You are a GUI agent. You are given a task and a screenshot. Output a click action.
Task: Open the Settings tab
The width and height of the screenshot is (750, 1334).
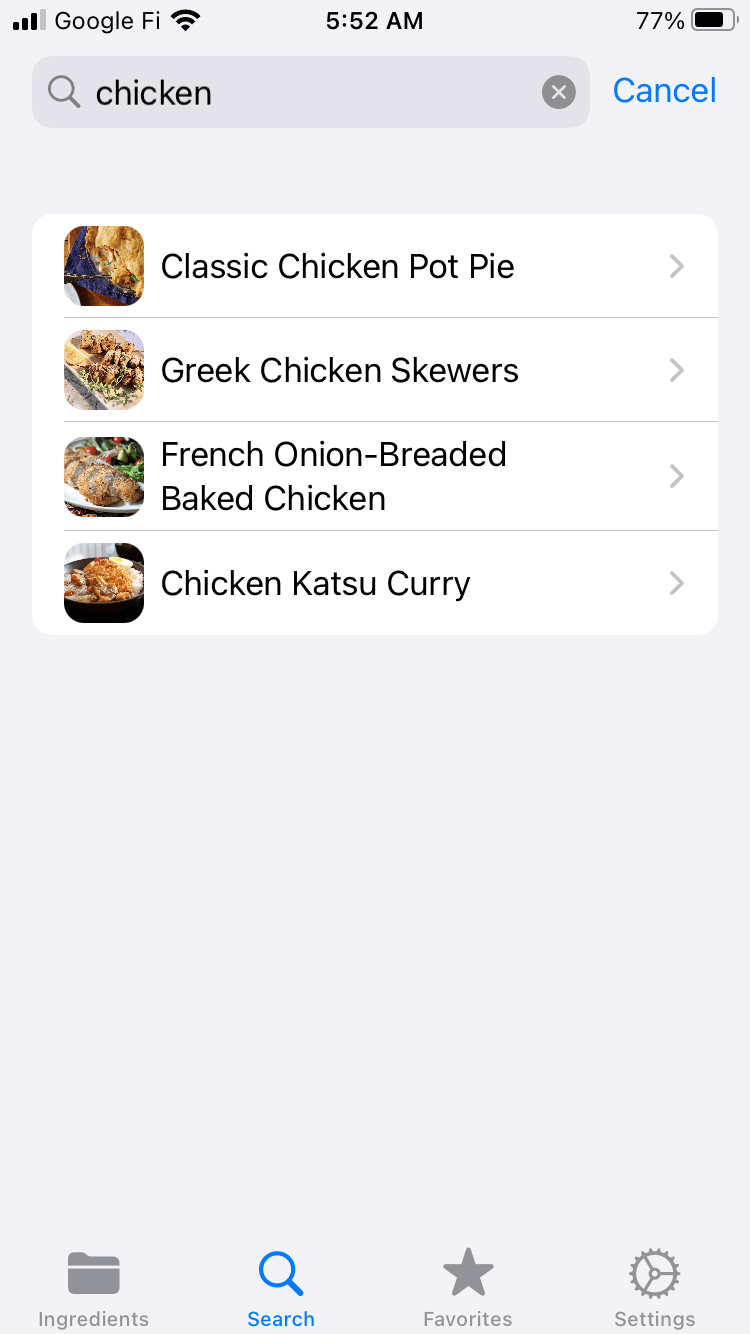(654, 1288)
